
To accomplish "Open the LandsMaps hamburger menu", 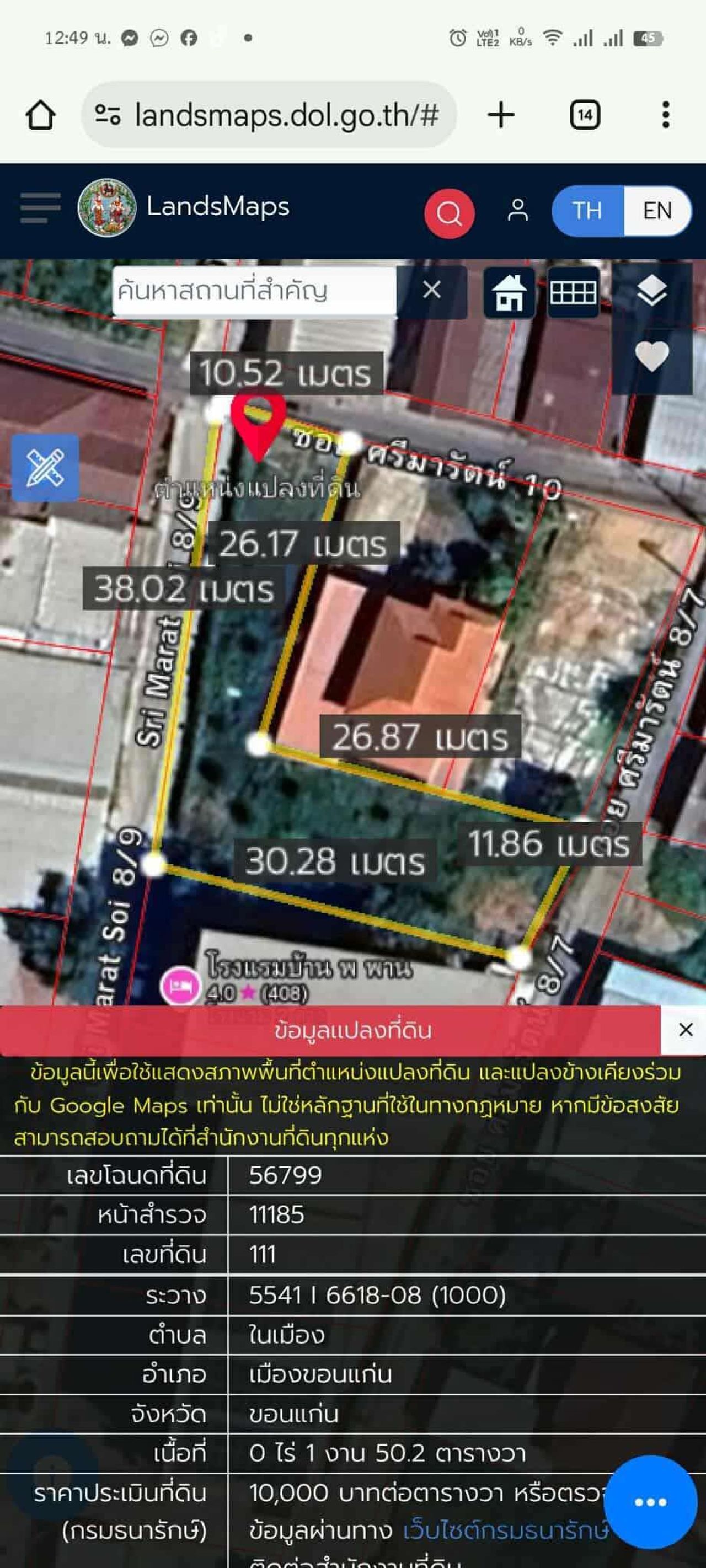I will coord(40,209).
